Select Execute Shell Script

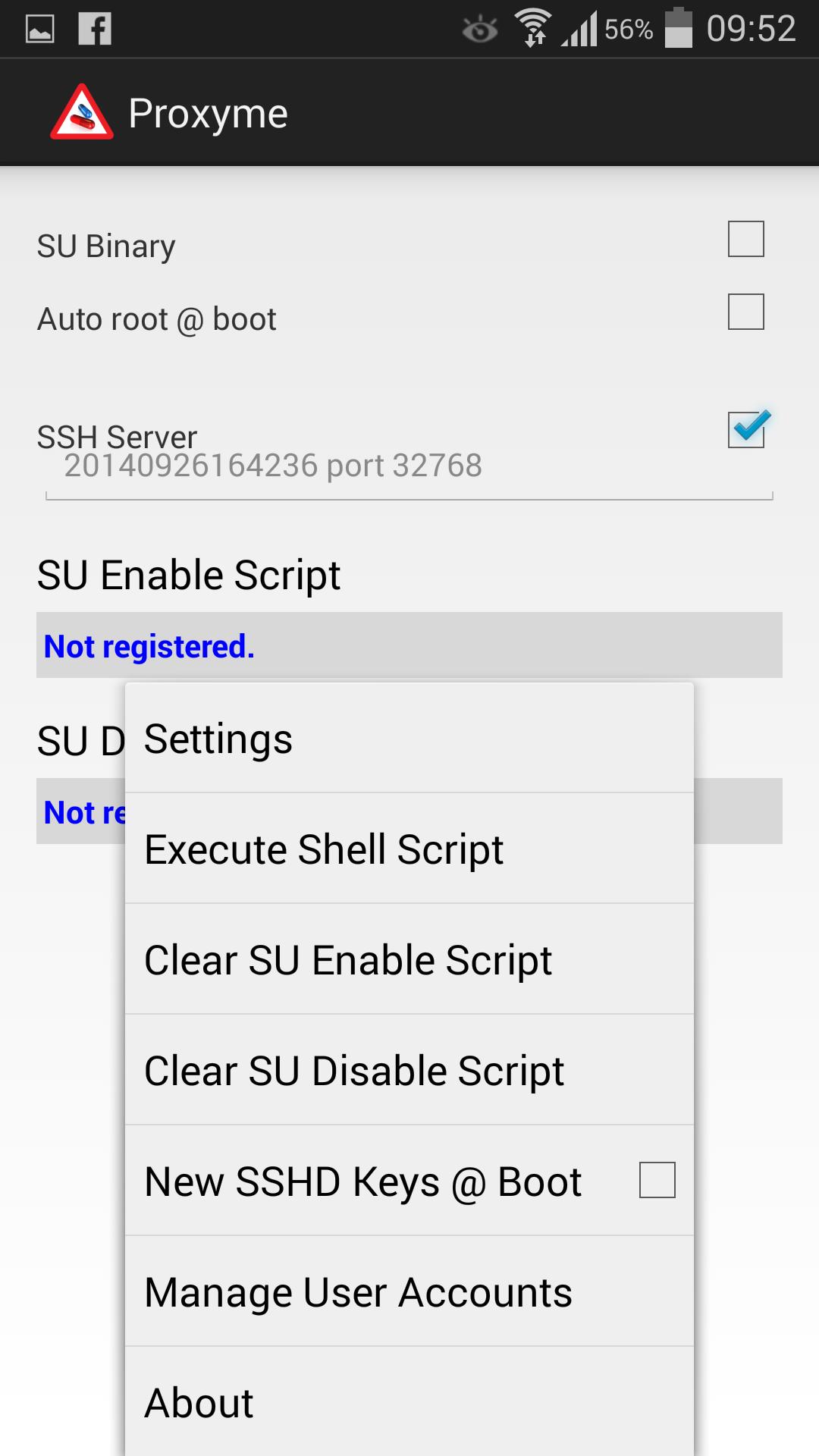pyautogui.click(x=409, y=849)
